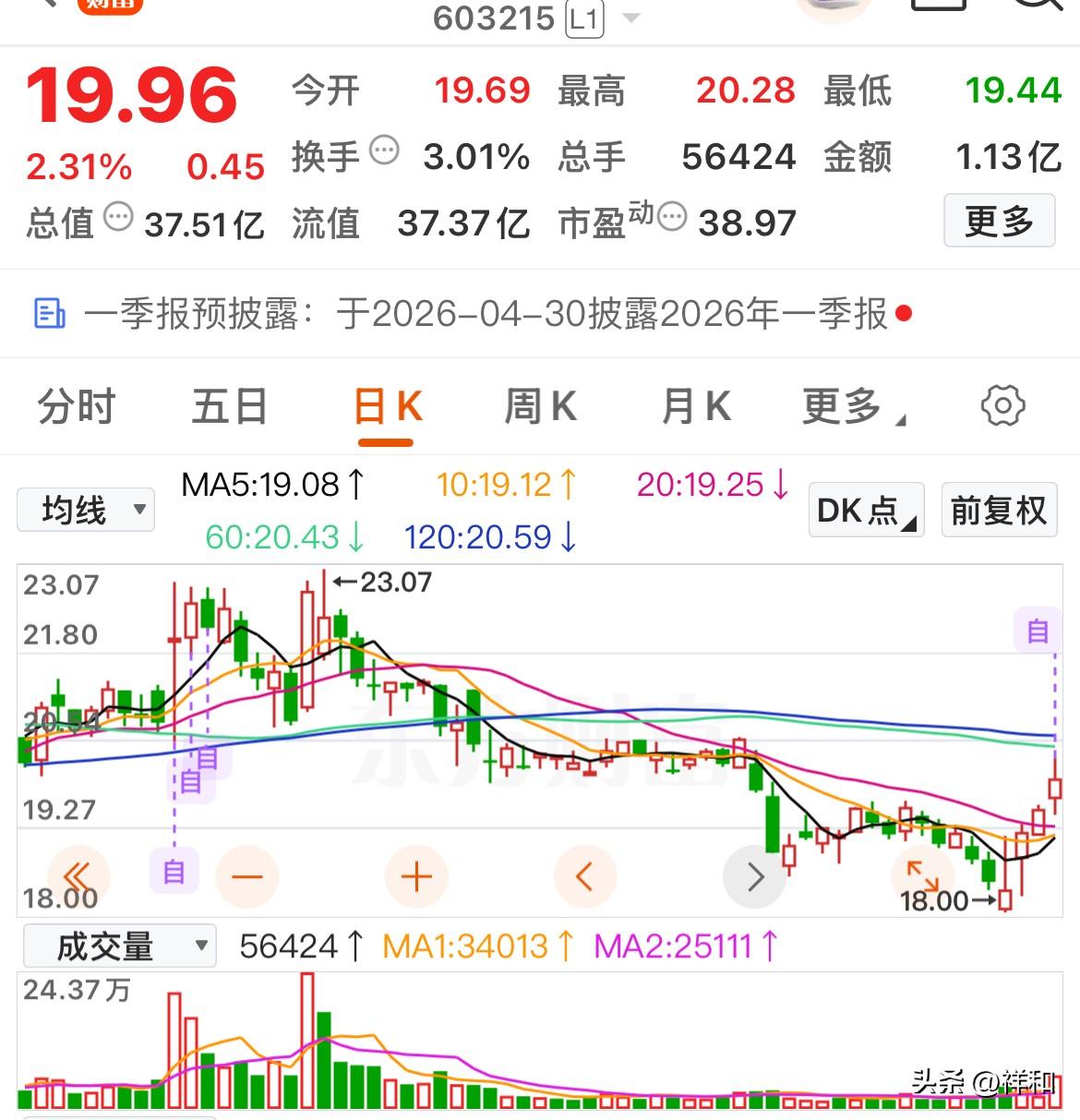Expand the dropdown beside stock code 603215

(x=632, y=17)
